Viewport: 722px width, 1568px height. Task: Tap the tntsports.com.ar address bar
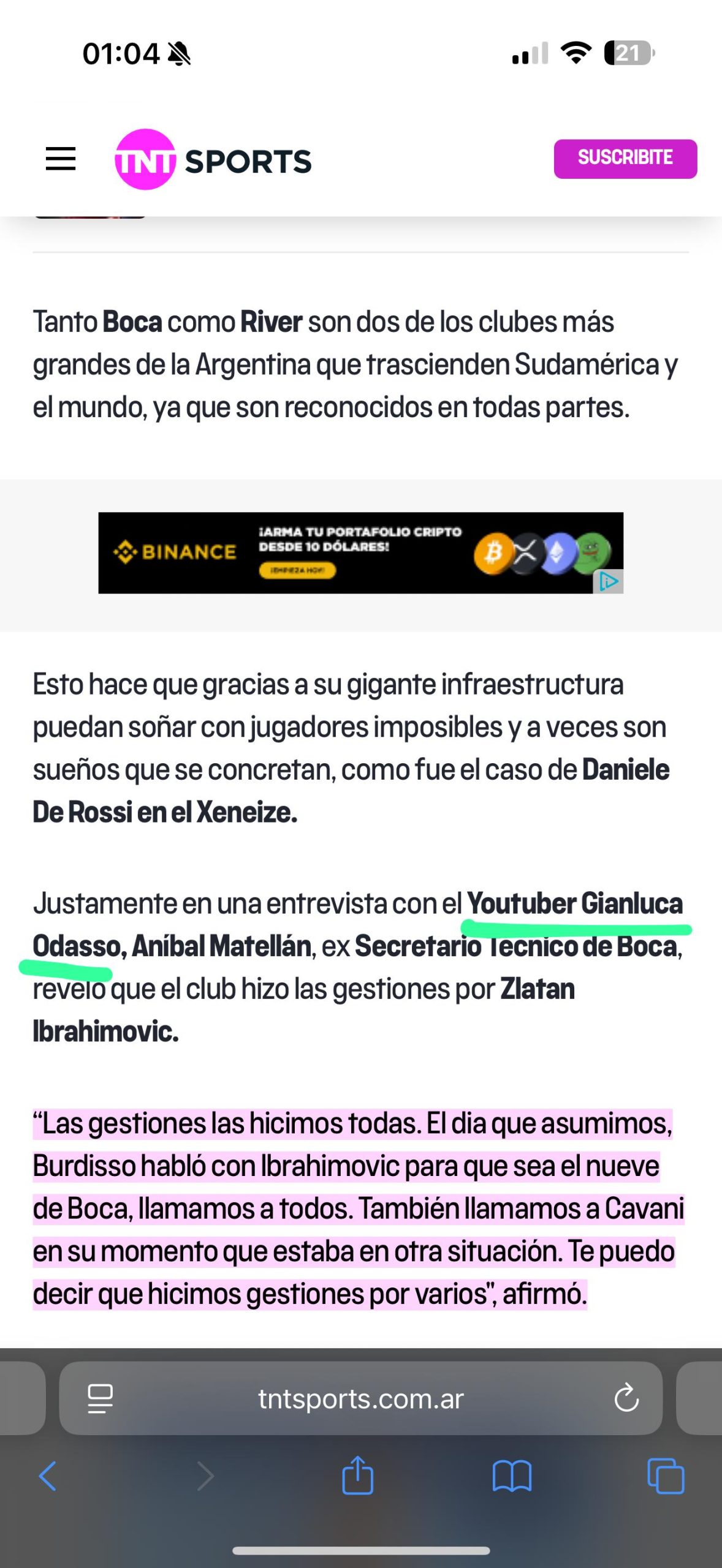coord(360,1398)
